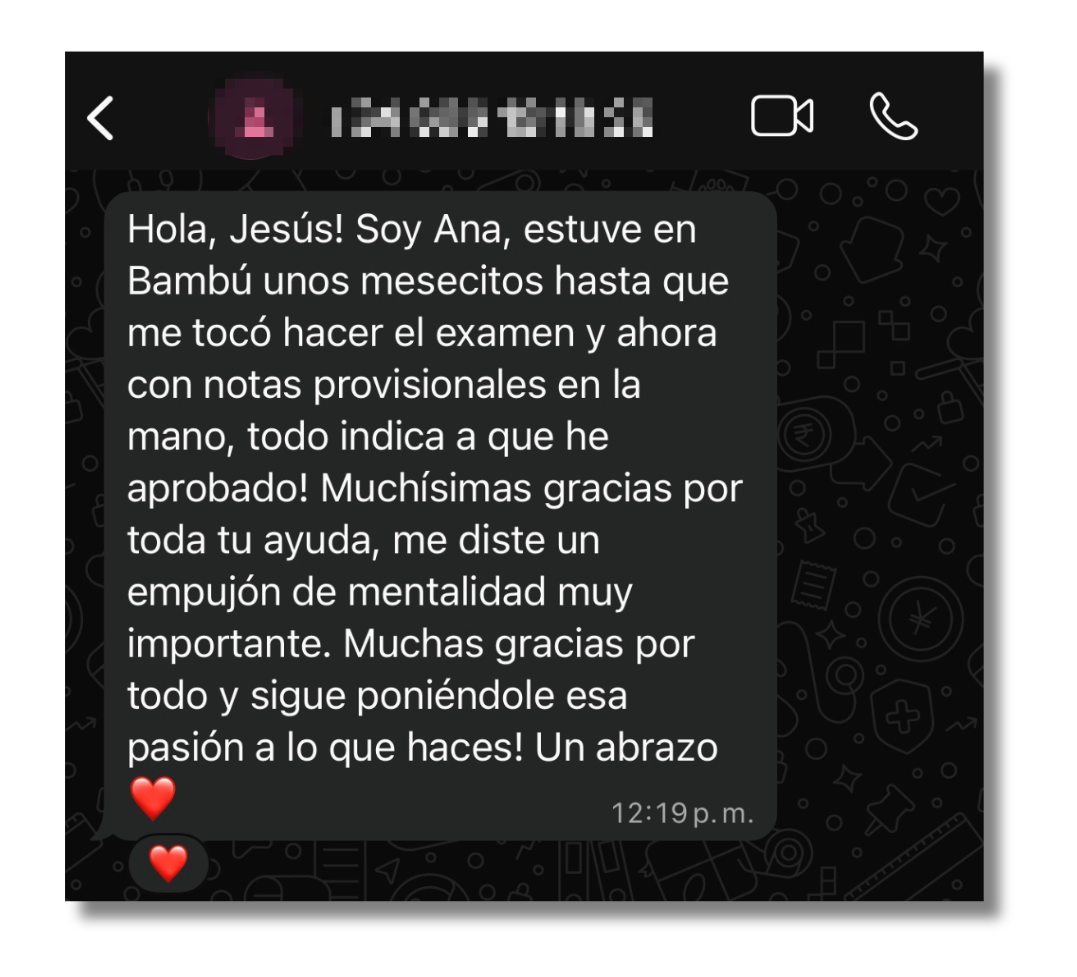Open the contact's profile from the header
Image resolution: width=1077 pixels, height=977 pixels.
click(492, 120)
